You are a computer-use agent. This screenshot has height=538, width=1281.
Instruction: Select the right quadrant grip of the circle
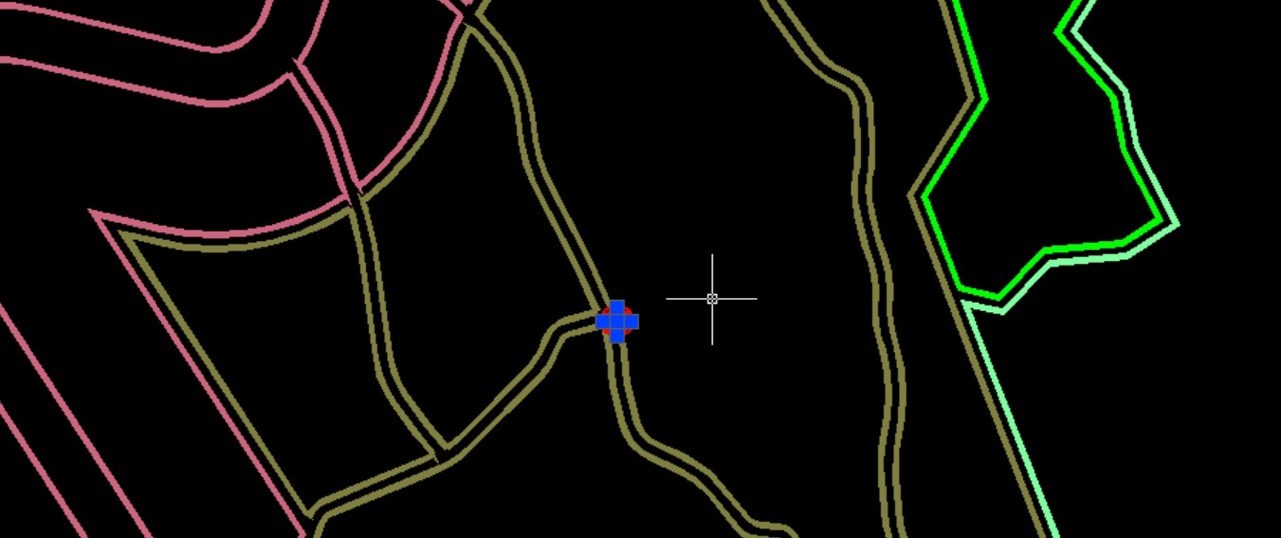631,321
